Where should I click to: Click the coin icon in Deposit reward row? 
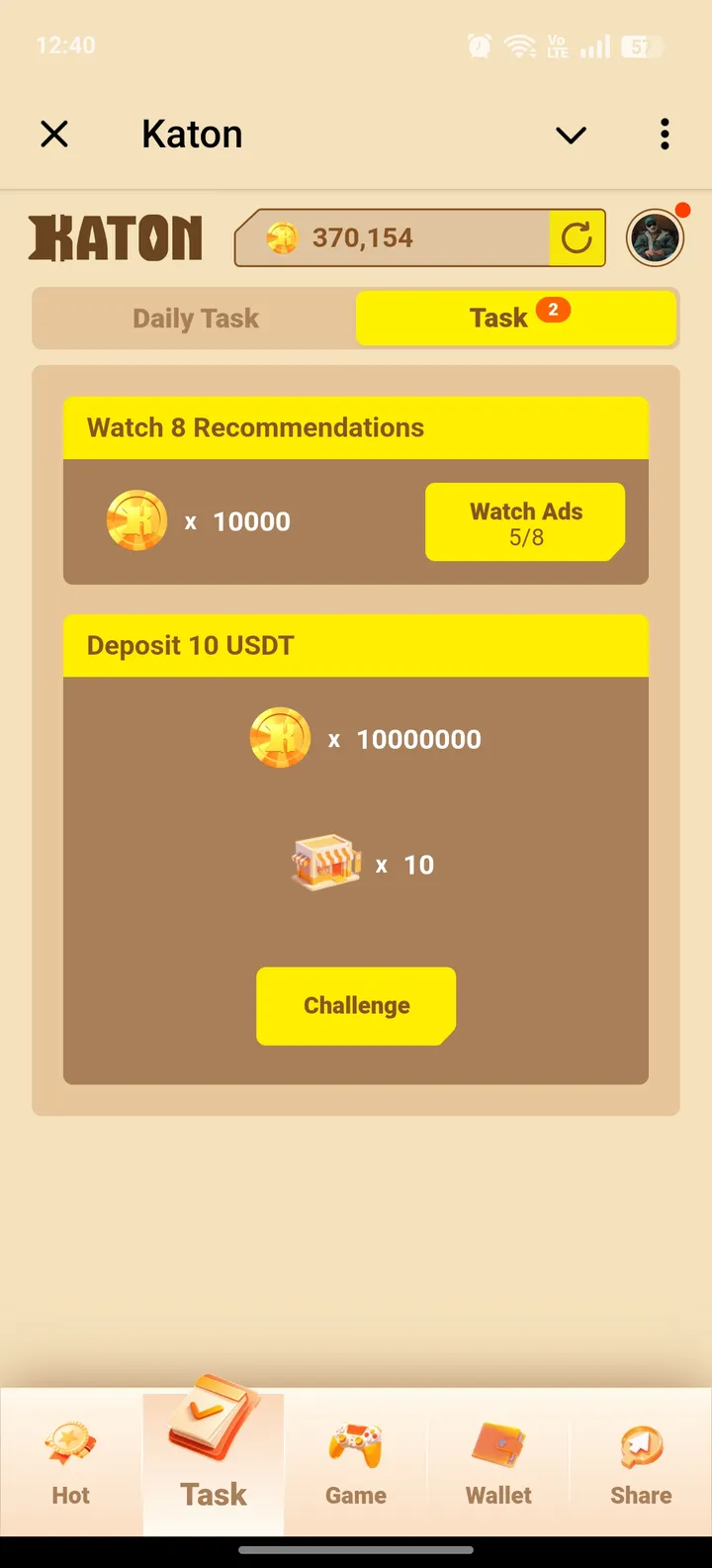coord(280,738)
